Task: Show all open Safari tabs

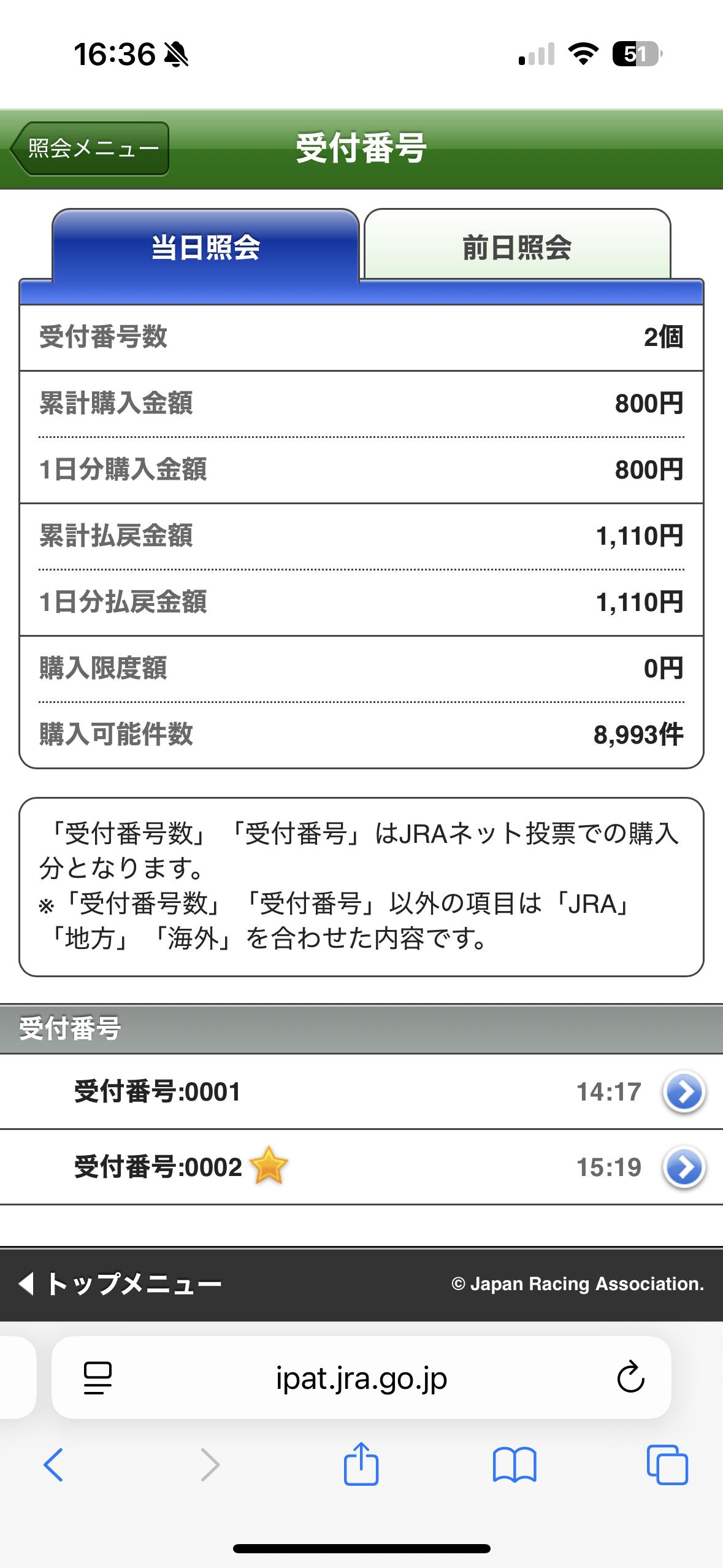Action: tap(667, 1465)
